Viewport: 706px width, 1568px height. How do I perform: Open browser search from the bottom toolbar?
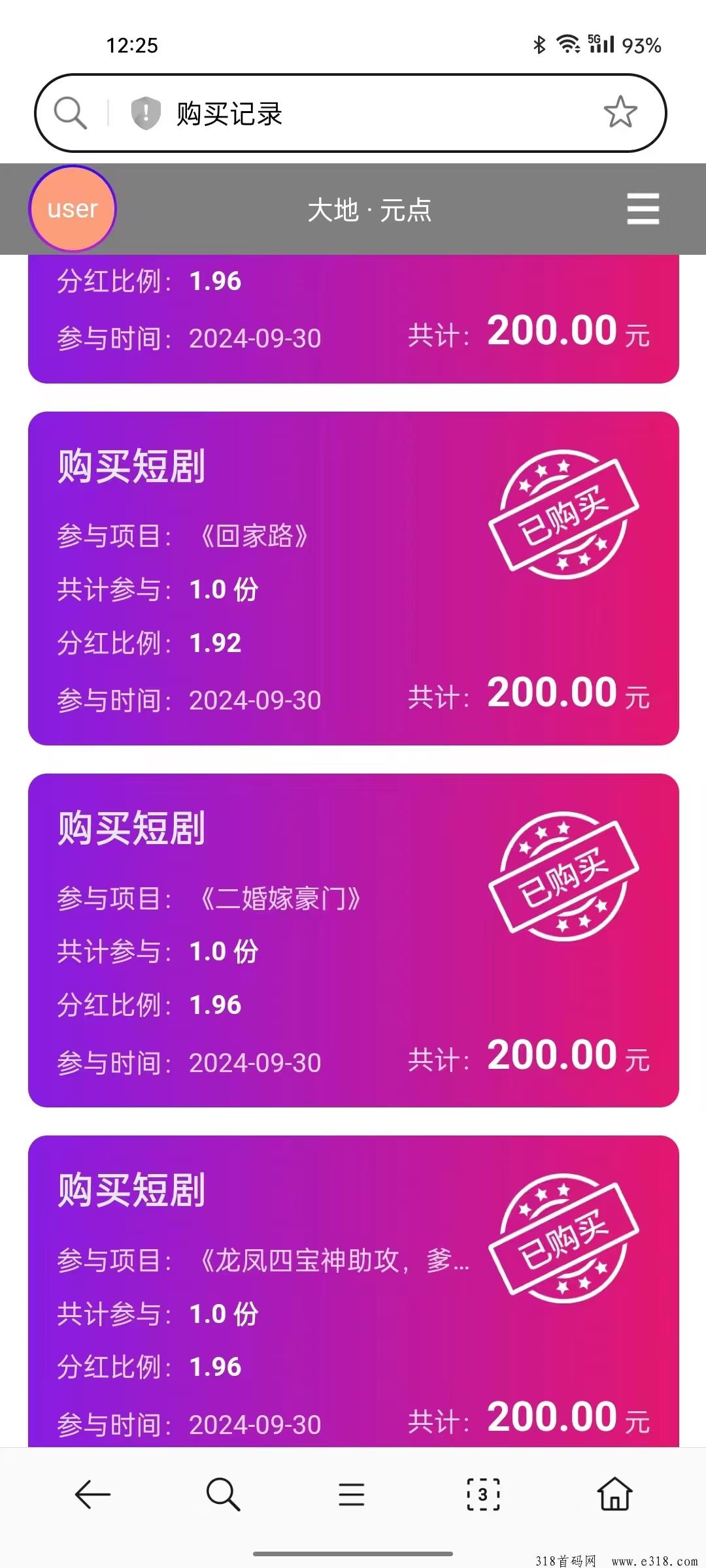point(223,1494)
